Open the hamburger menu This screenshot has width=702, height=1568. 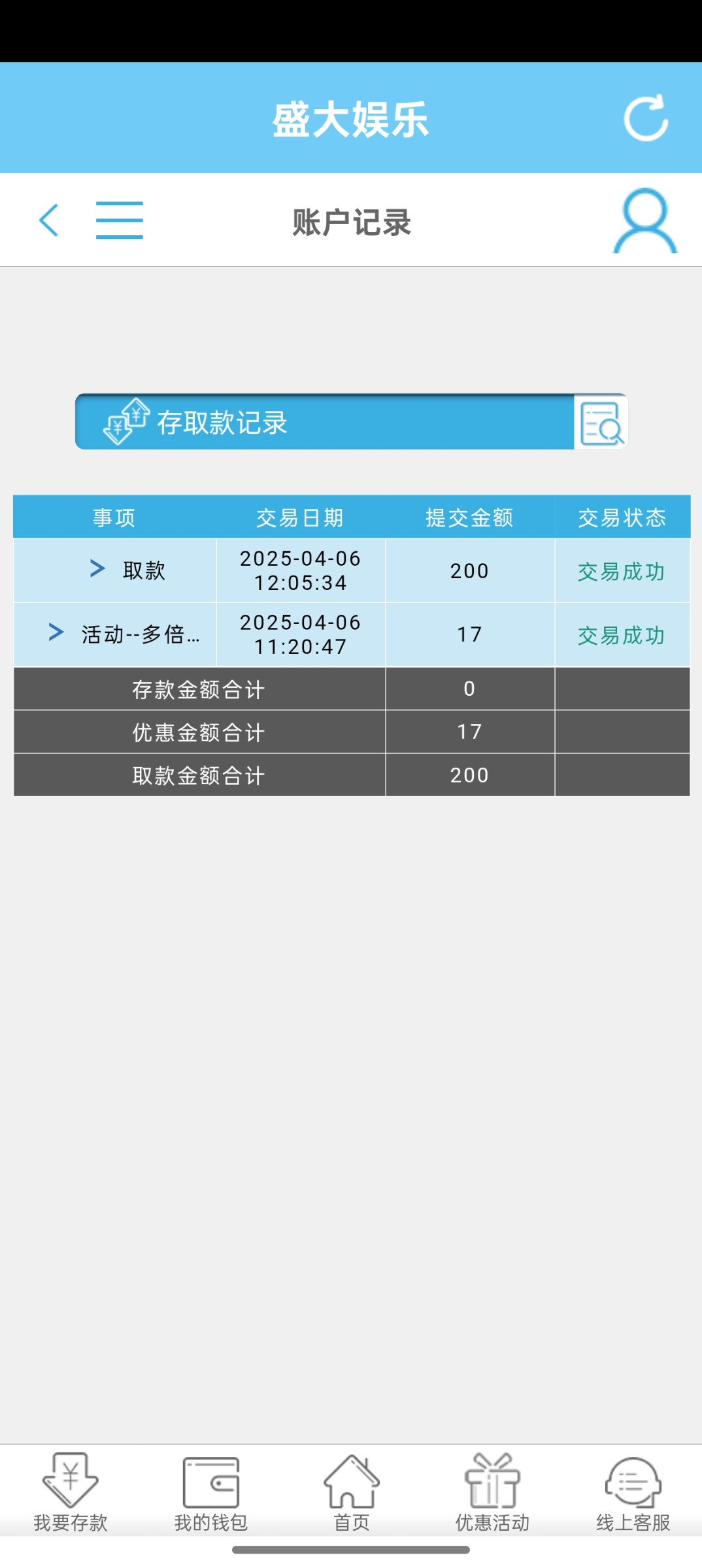pos(119,220)
